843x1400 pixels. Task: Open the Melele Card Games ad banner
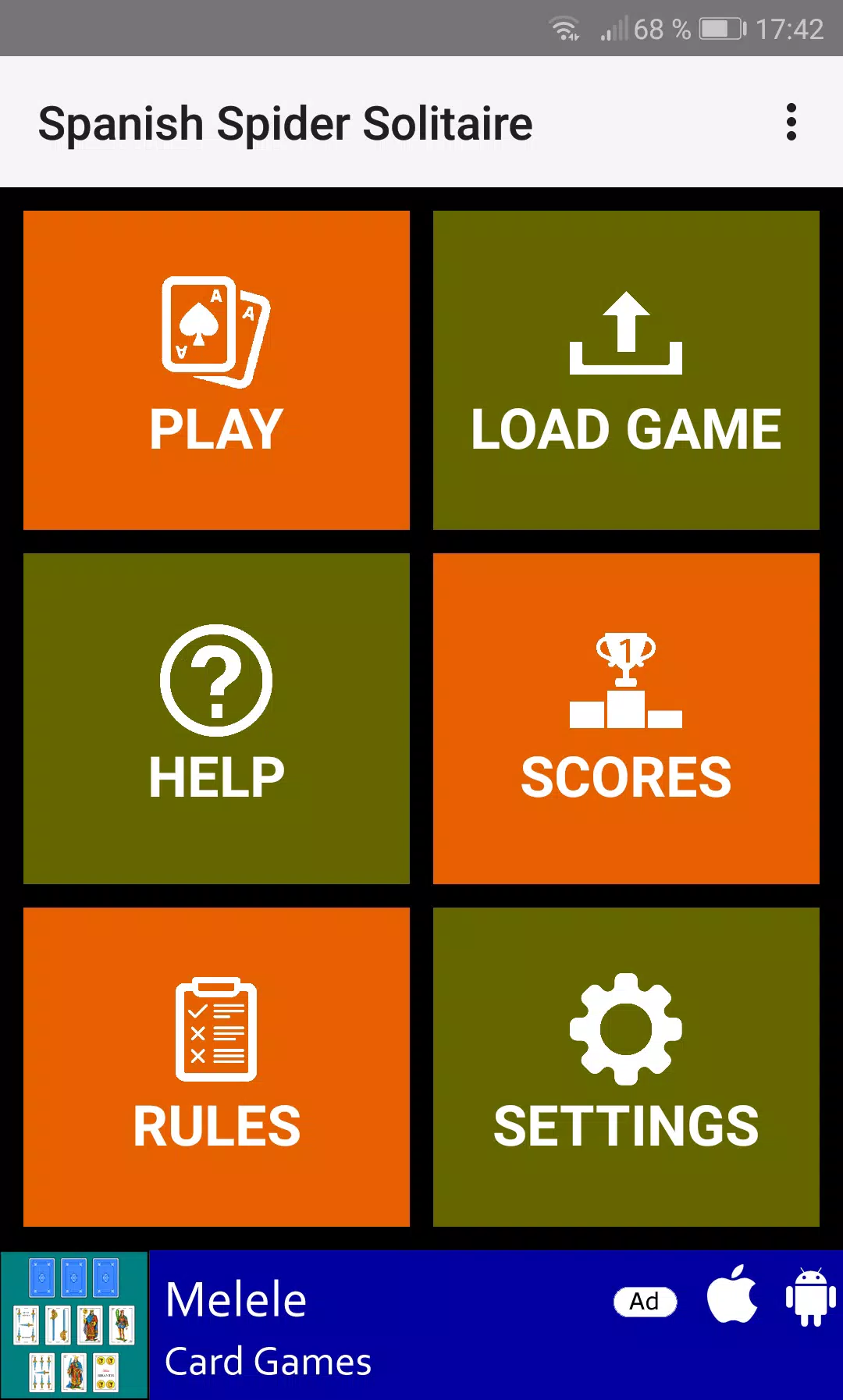click(x=421, y=1325)
